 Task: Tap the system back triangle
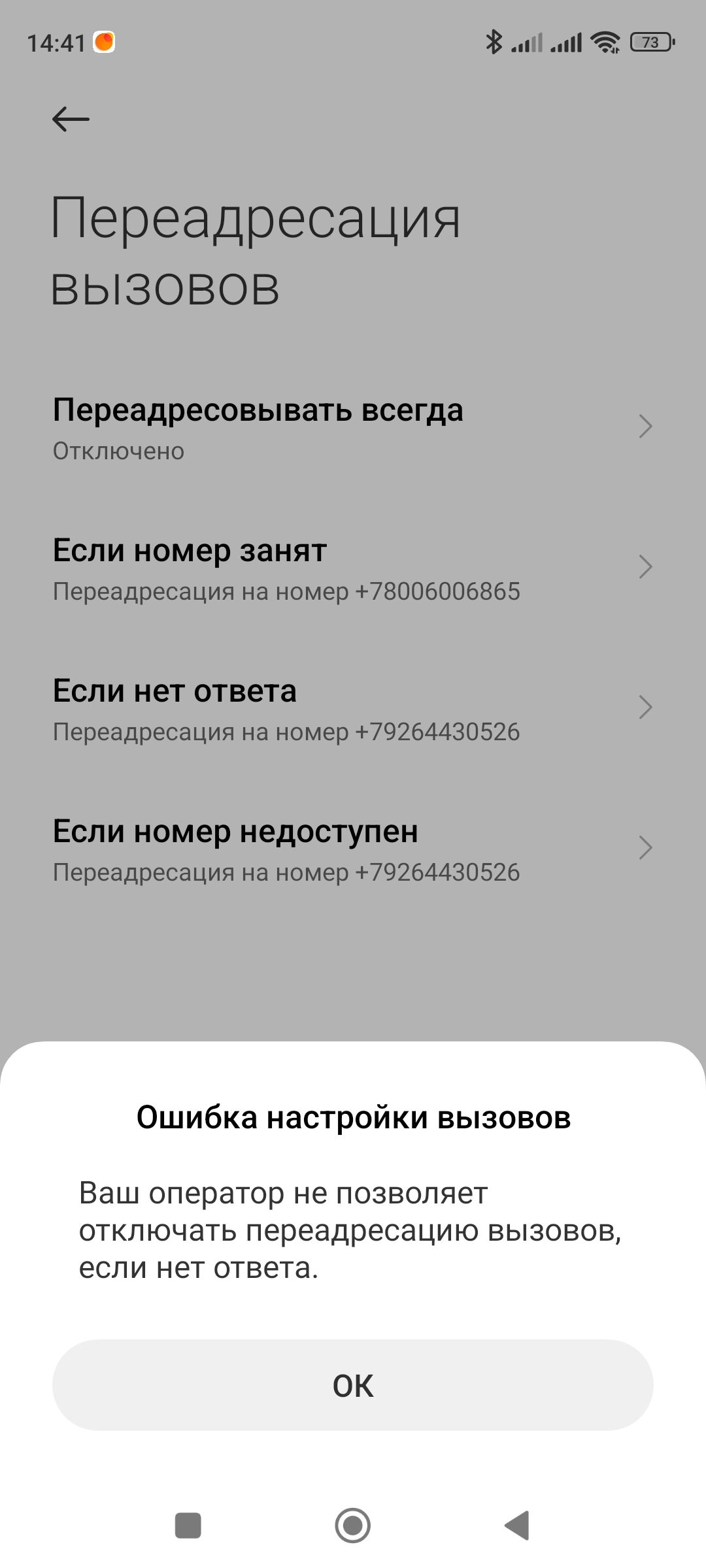(x=518, y=1526)
